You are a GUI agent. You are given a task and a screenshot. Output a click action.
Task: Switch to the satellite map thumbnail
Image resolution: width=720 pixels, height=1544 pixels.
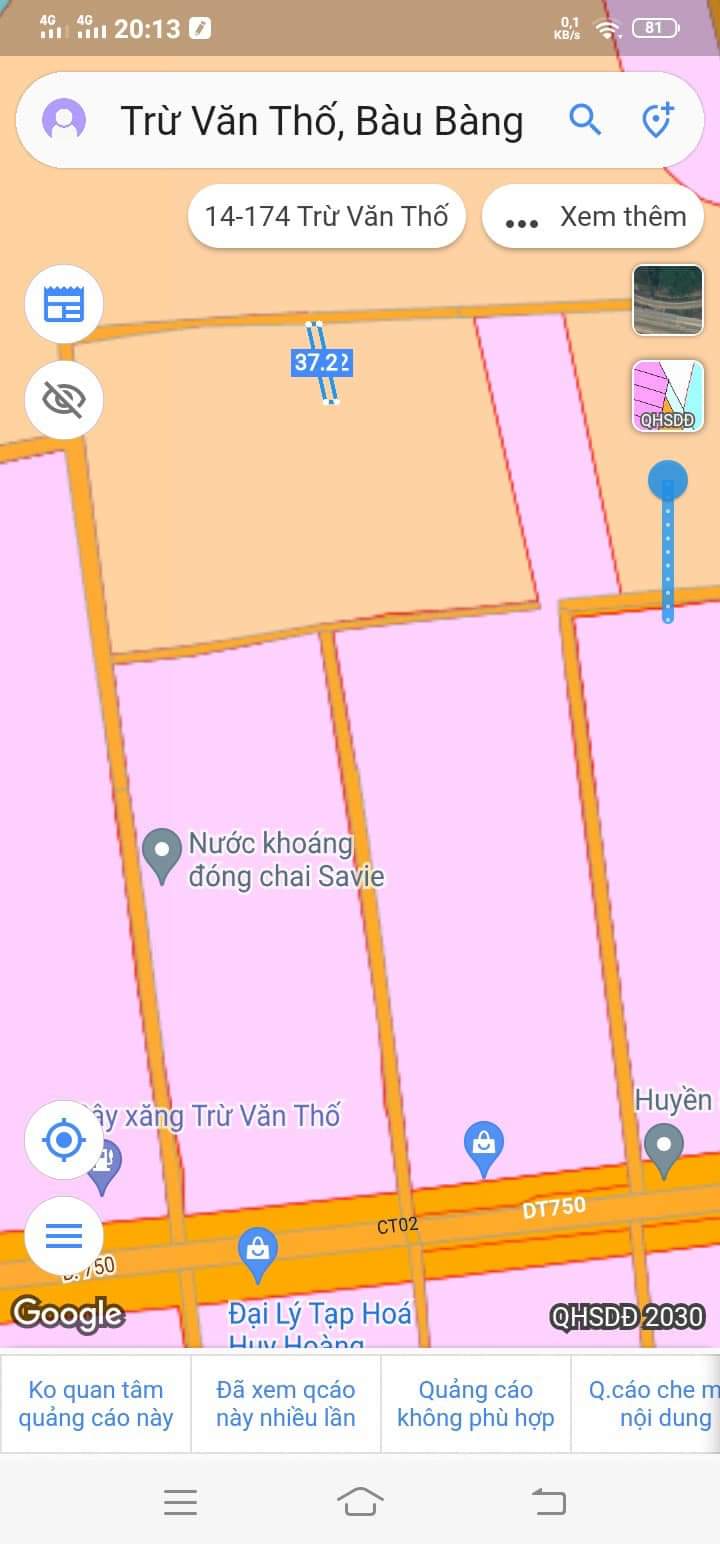[668, 300]
